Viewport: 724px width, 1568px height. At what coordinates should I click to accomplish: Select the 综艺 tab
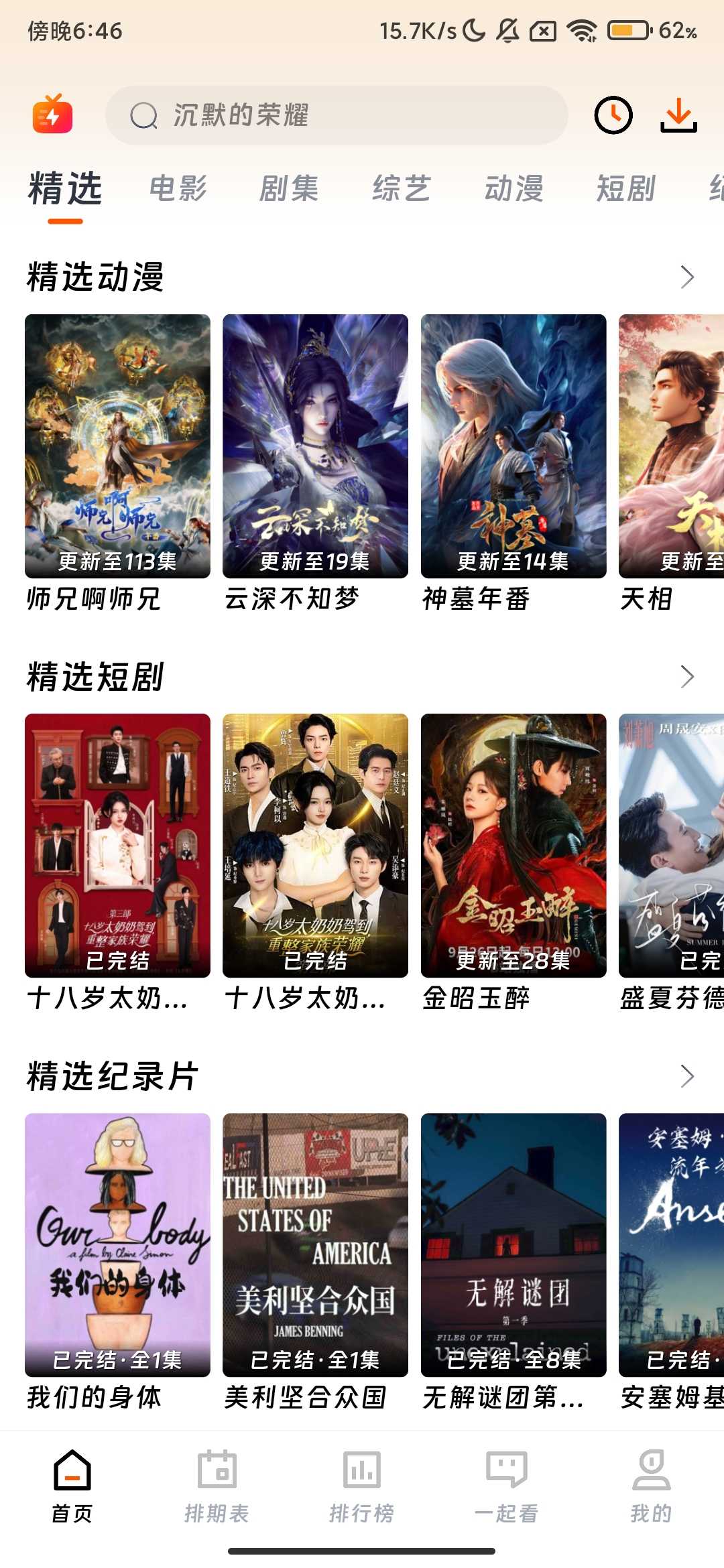point(402,188)
